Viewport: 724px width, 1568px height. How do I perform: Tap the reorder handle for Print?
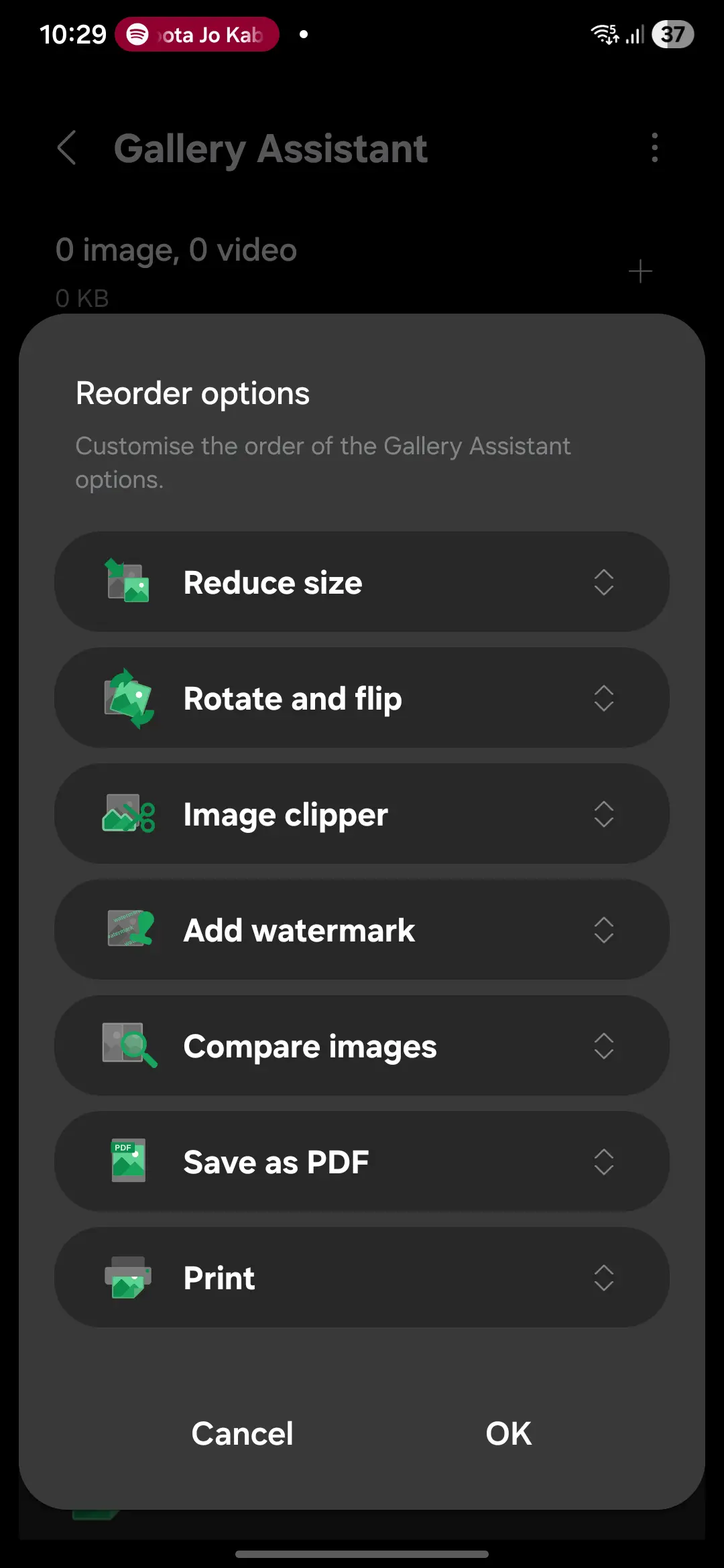604,1278
